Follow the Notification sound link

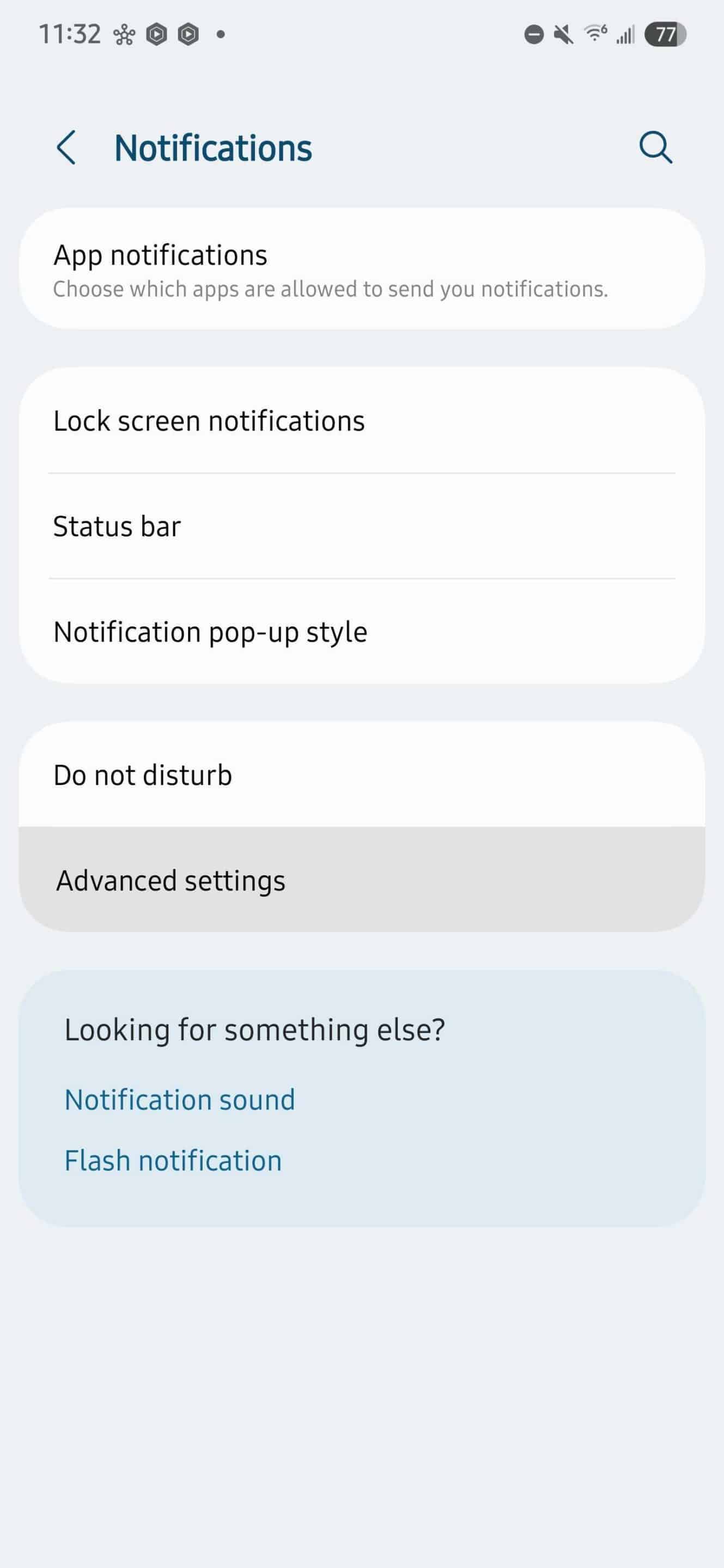pos(180,1100)
